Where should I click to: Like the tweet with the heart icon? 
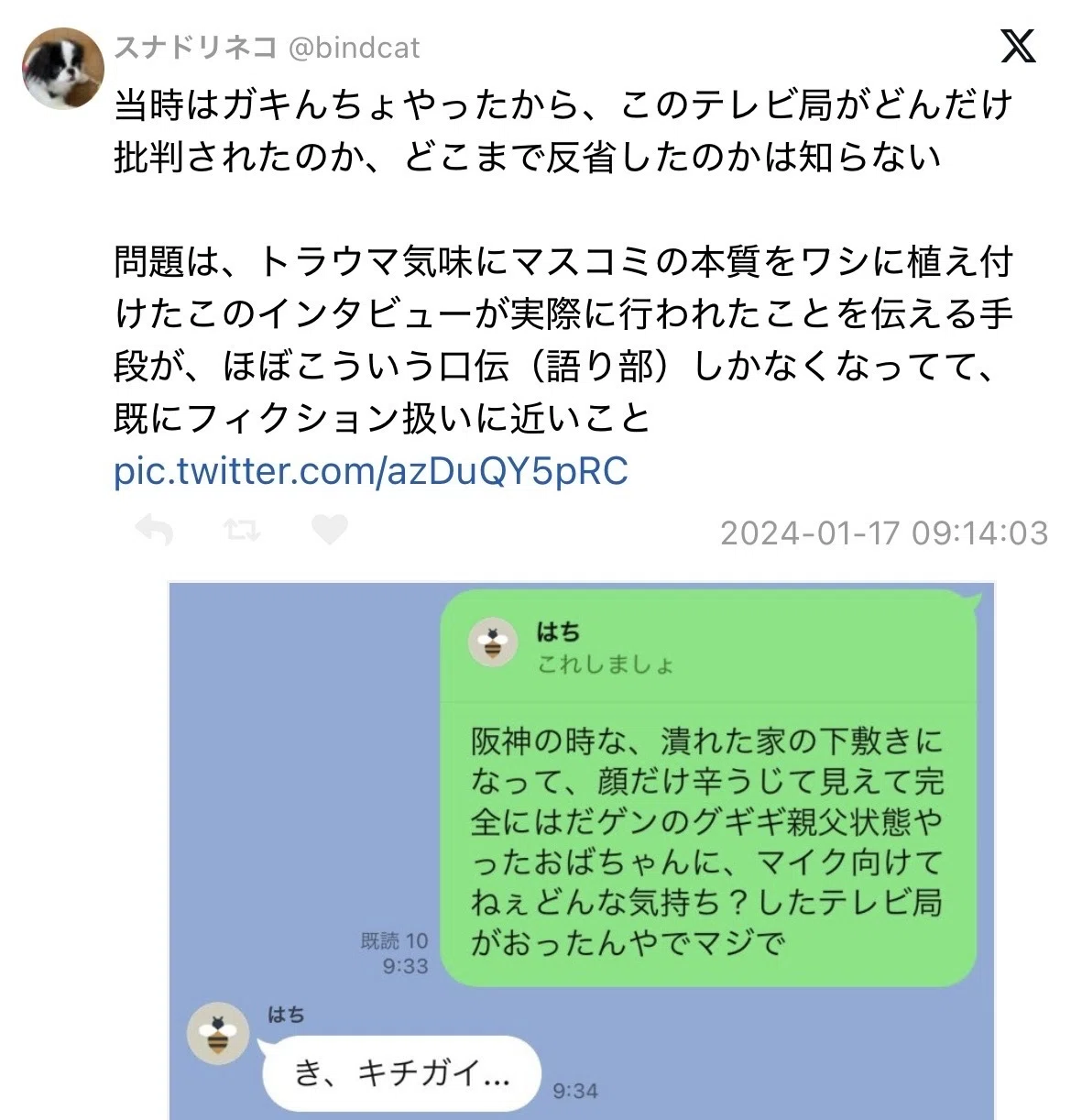330,530
